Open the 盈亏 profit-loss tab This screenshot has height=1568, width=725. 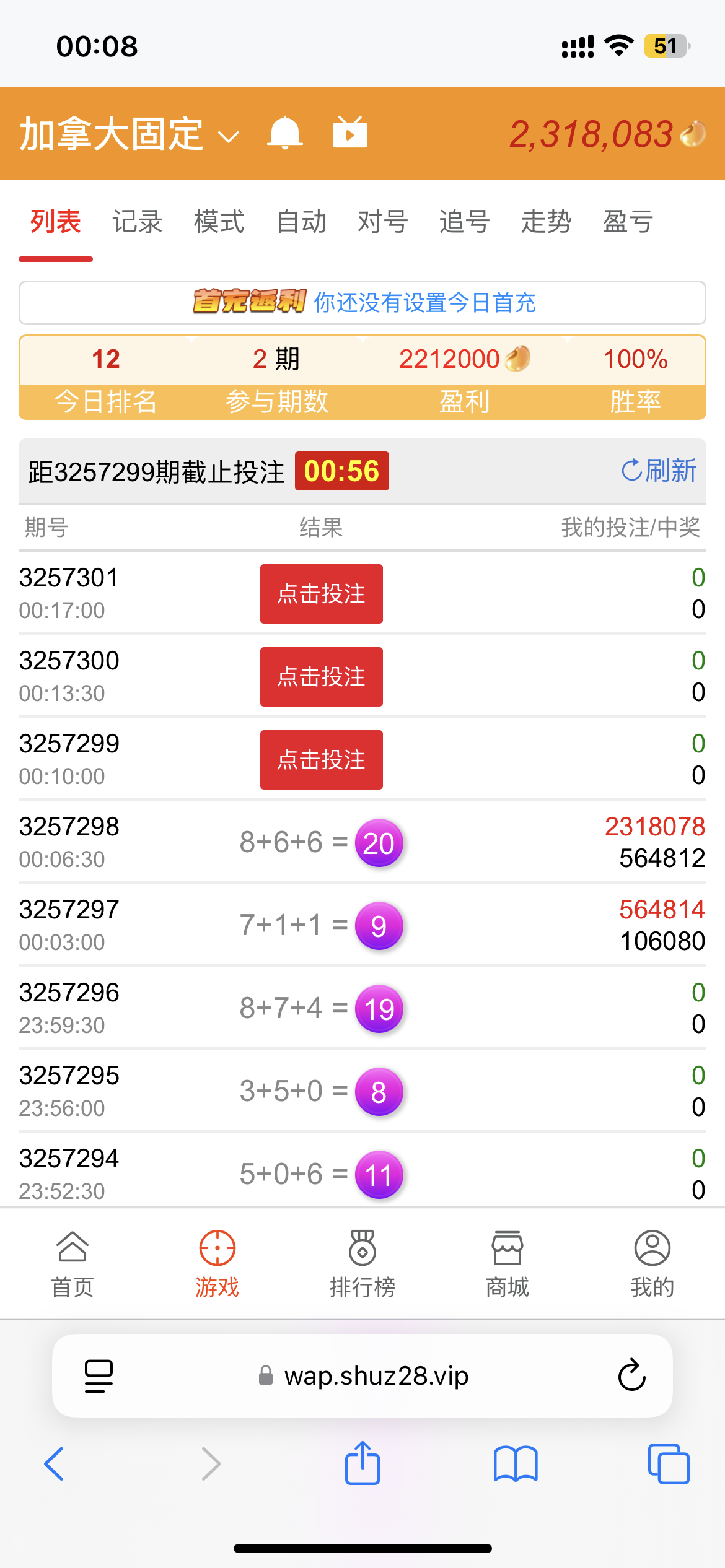[628, 222]
